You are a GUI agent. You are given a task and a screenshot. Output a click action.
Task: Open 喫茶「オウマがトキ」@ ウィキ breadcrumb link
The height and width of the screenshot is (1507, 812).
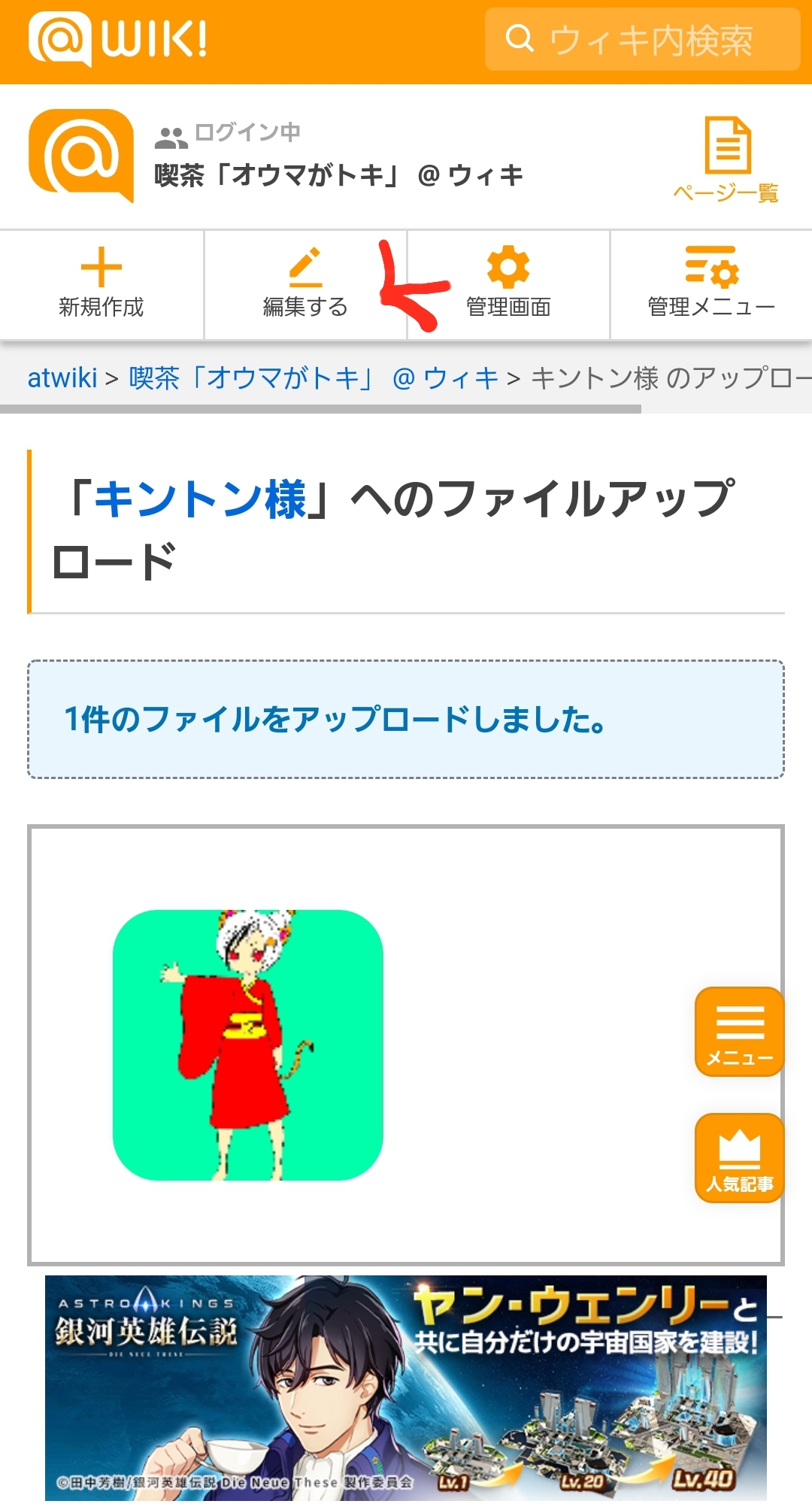[314, 378]
